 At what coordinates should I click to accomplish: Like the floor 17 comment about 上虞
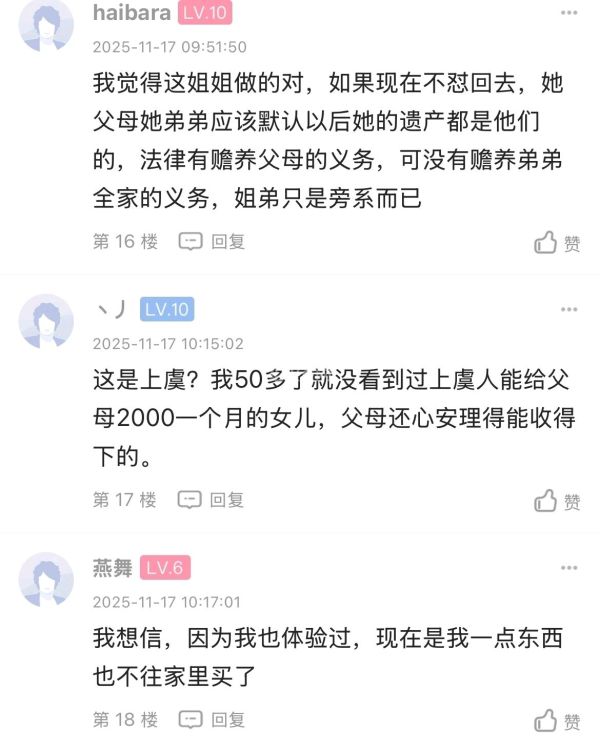[557, 501]
